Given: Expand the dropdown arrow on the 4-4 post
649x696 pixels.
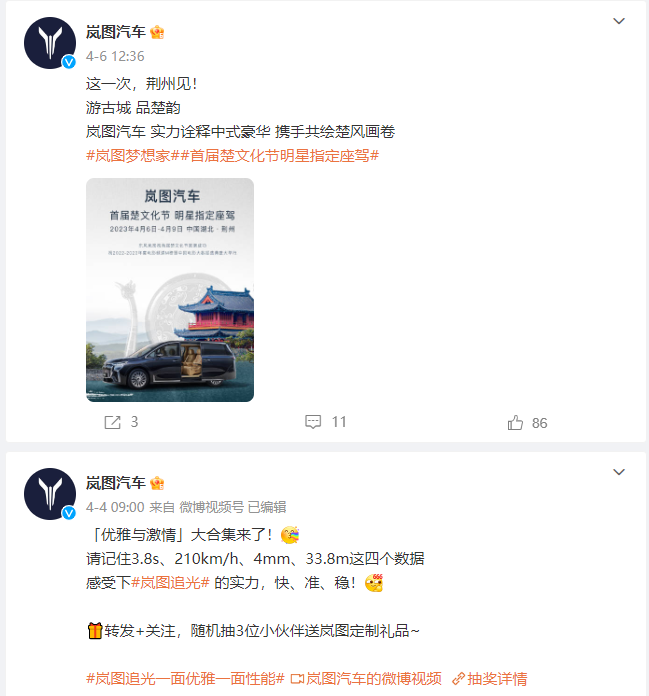Looking at the screenshot, I should 619,471.
